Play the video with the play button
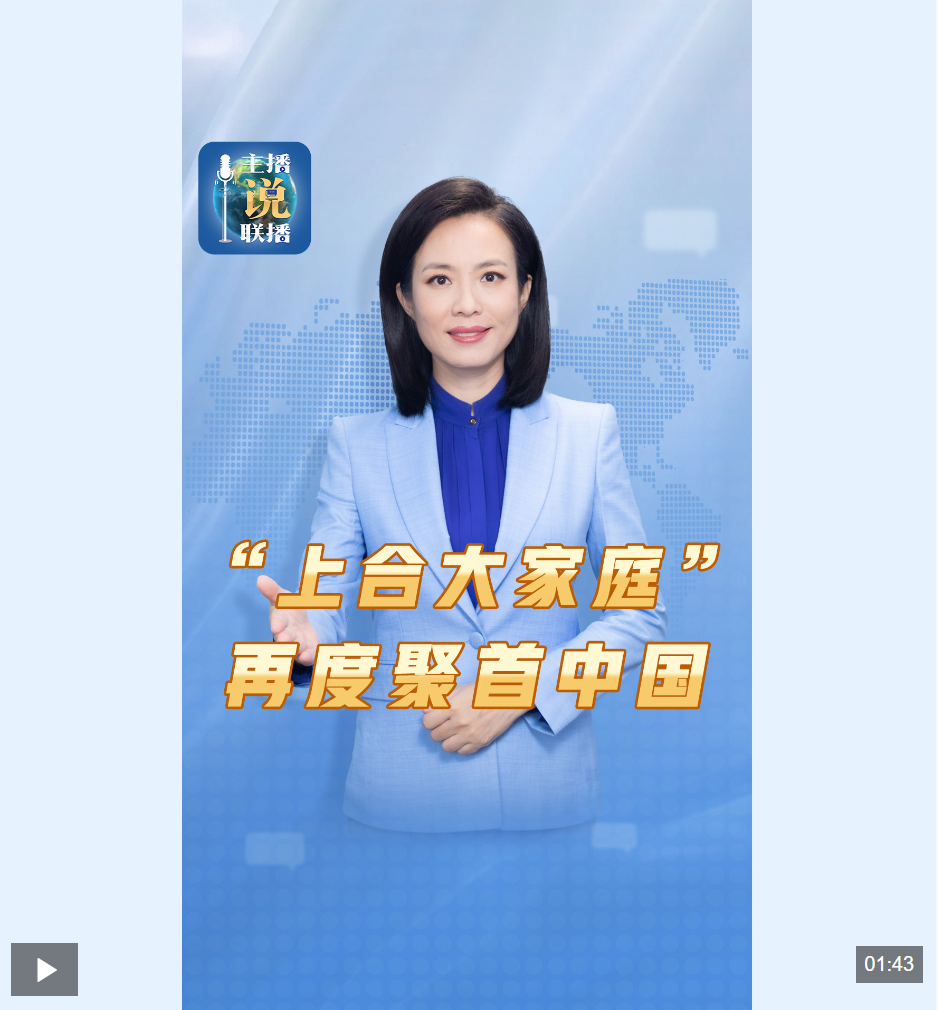938x1010 pixels. (x=45, y=969)
